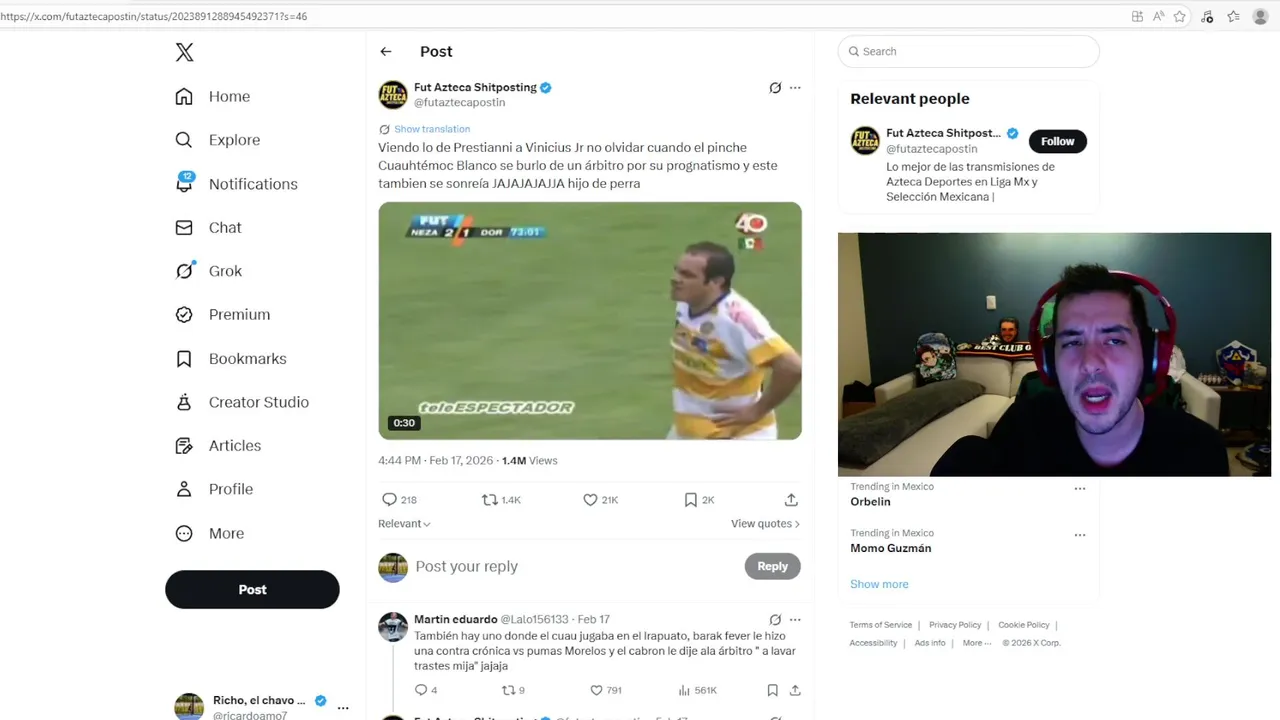Open the Explore section
This screenshot has height=720, width=1280.
(234, 140)
